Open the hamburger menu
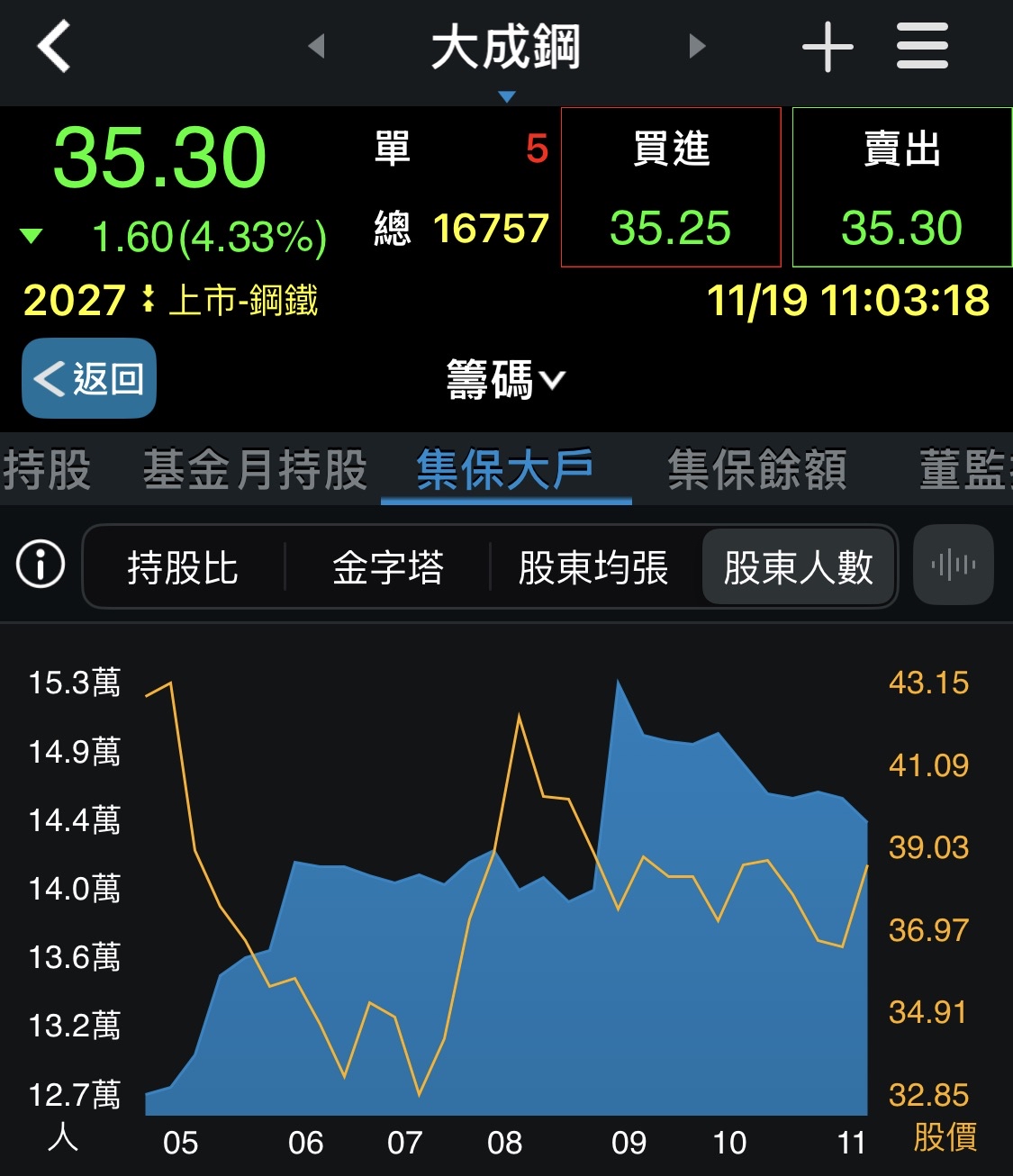 (x=922, y=47)
